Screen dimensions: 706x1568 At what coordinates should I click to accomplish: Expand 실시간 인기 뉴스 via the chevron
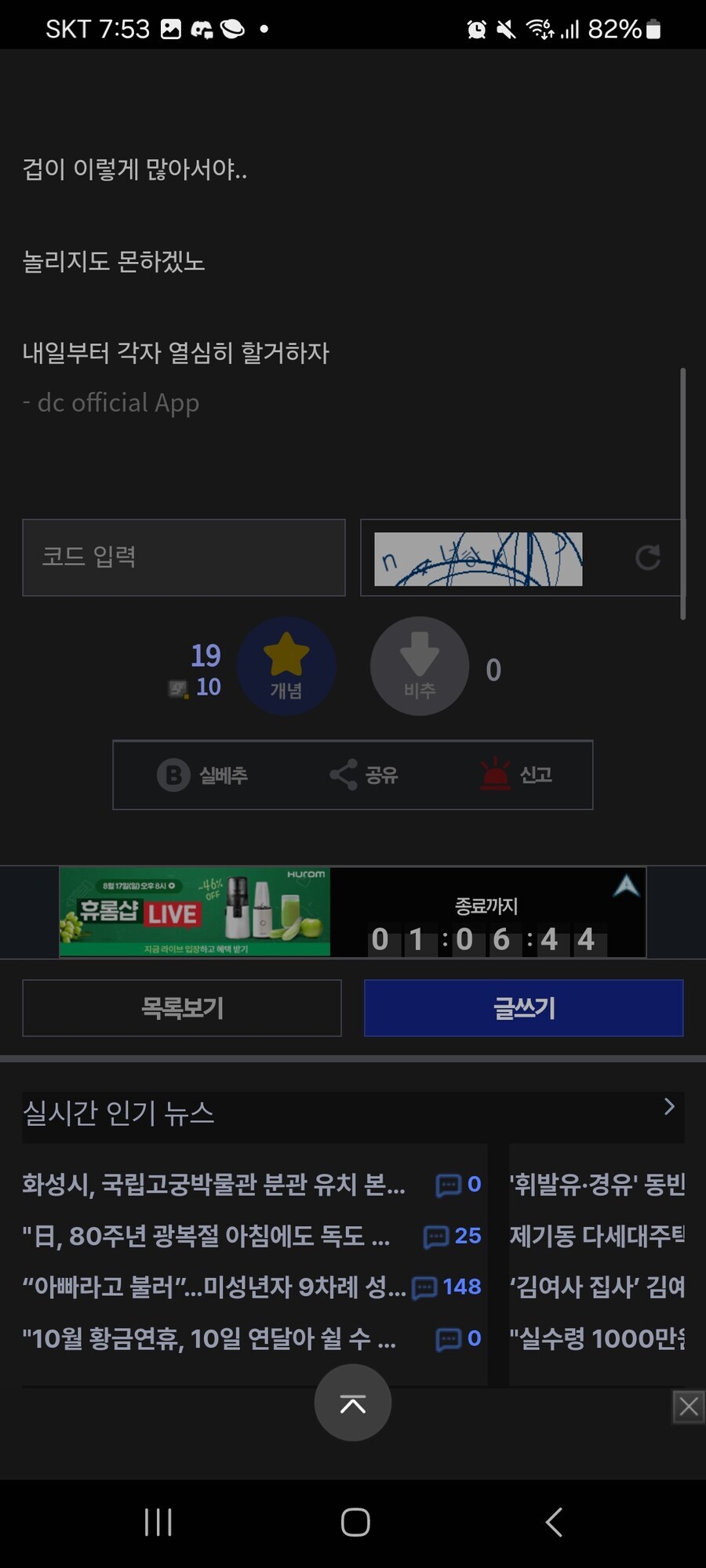tap(669, 1108)
